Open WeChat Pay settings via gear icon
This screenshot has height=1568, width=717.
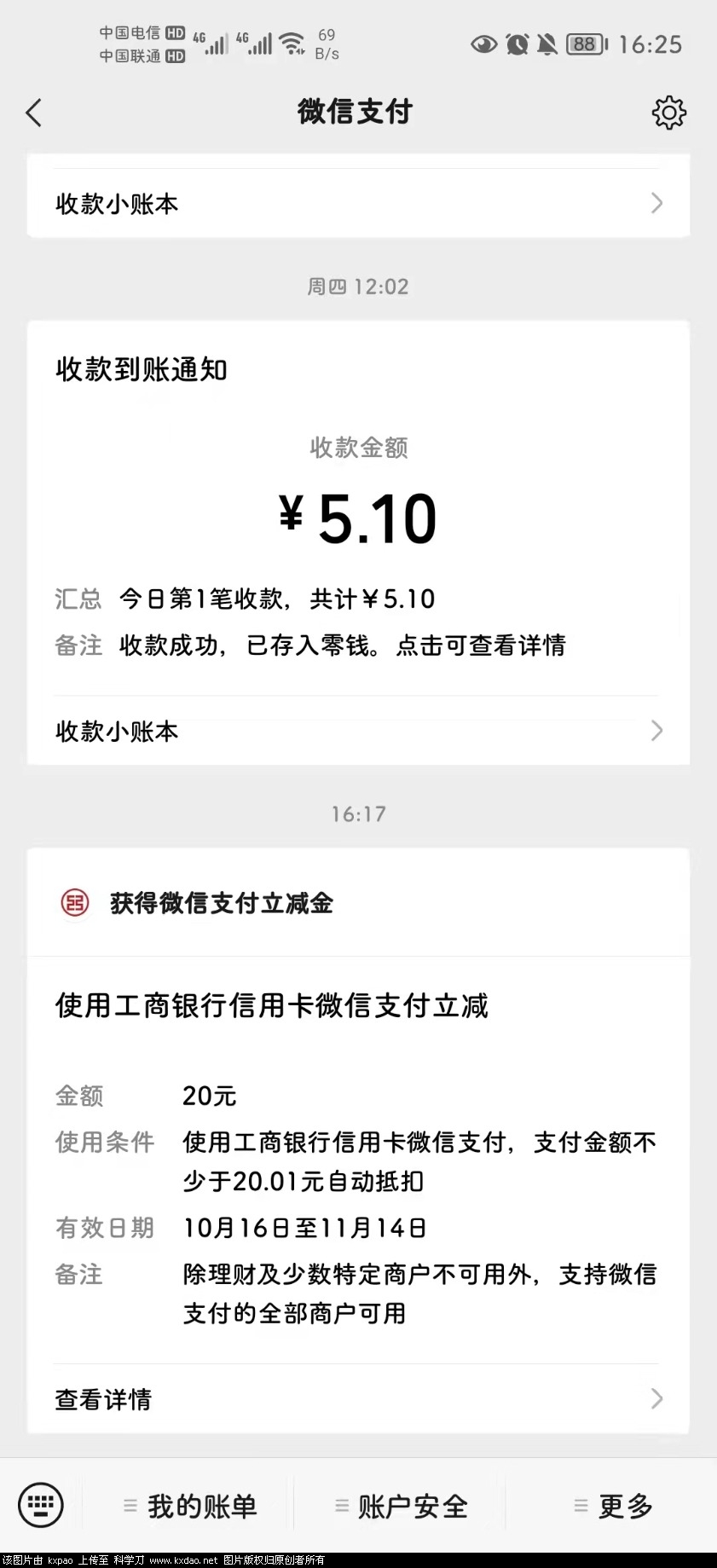click(x=670, y=112)
